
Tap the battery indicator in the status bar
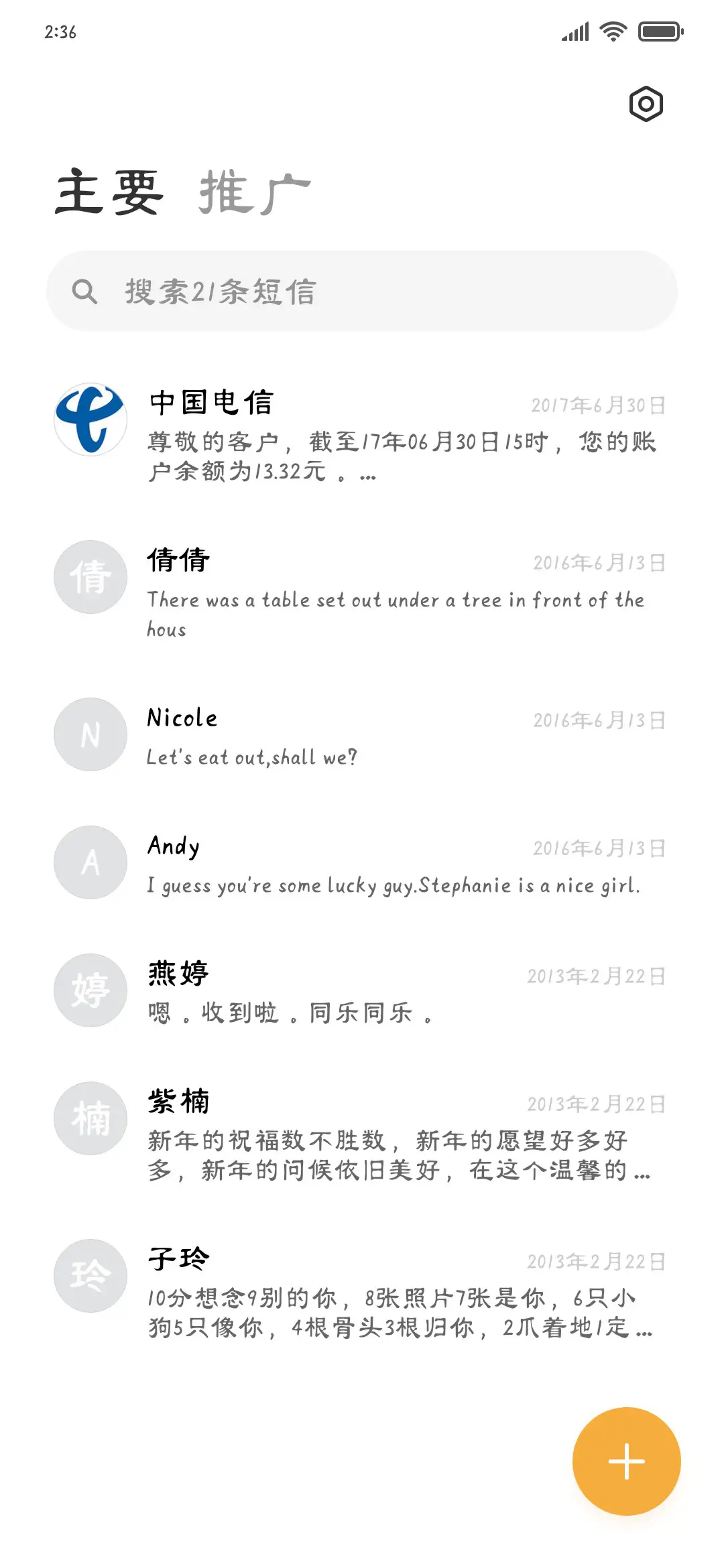[x=658, y=30]
